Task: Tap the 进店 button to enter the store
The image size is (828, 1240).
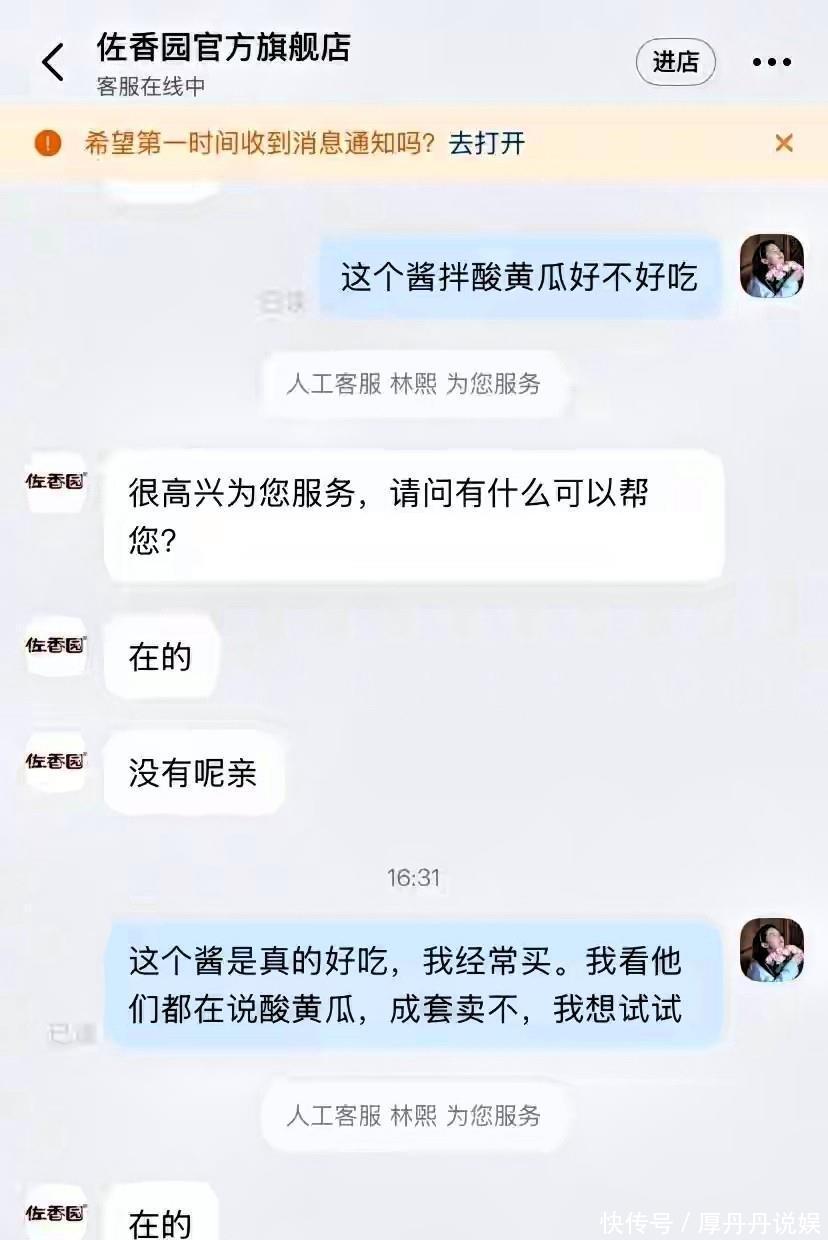Action: tap(676, 62)
